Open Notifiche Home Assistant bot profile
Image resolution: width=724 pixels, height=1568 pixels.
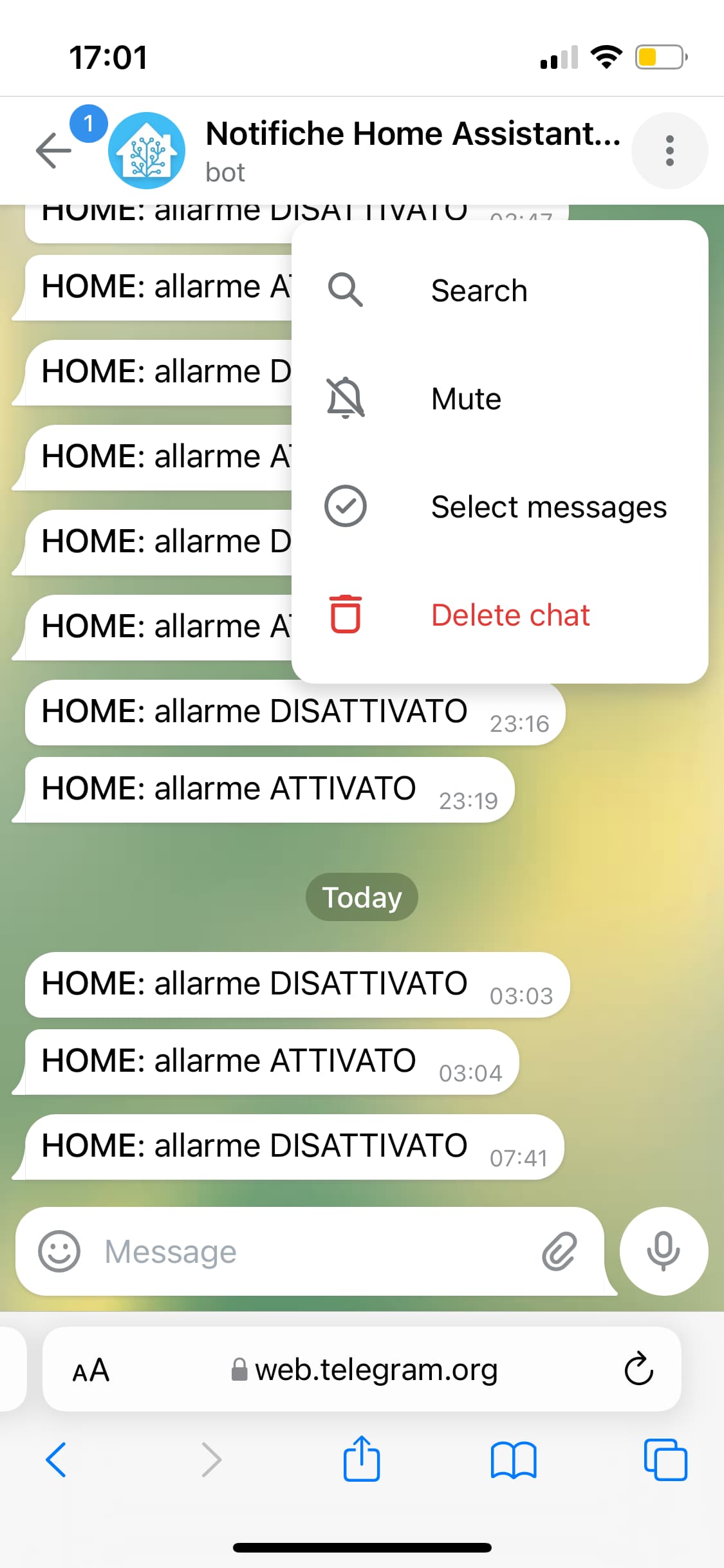pos(412,149)
